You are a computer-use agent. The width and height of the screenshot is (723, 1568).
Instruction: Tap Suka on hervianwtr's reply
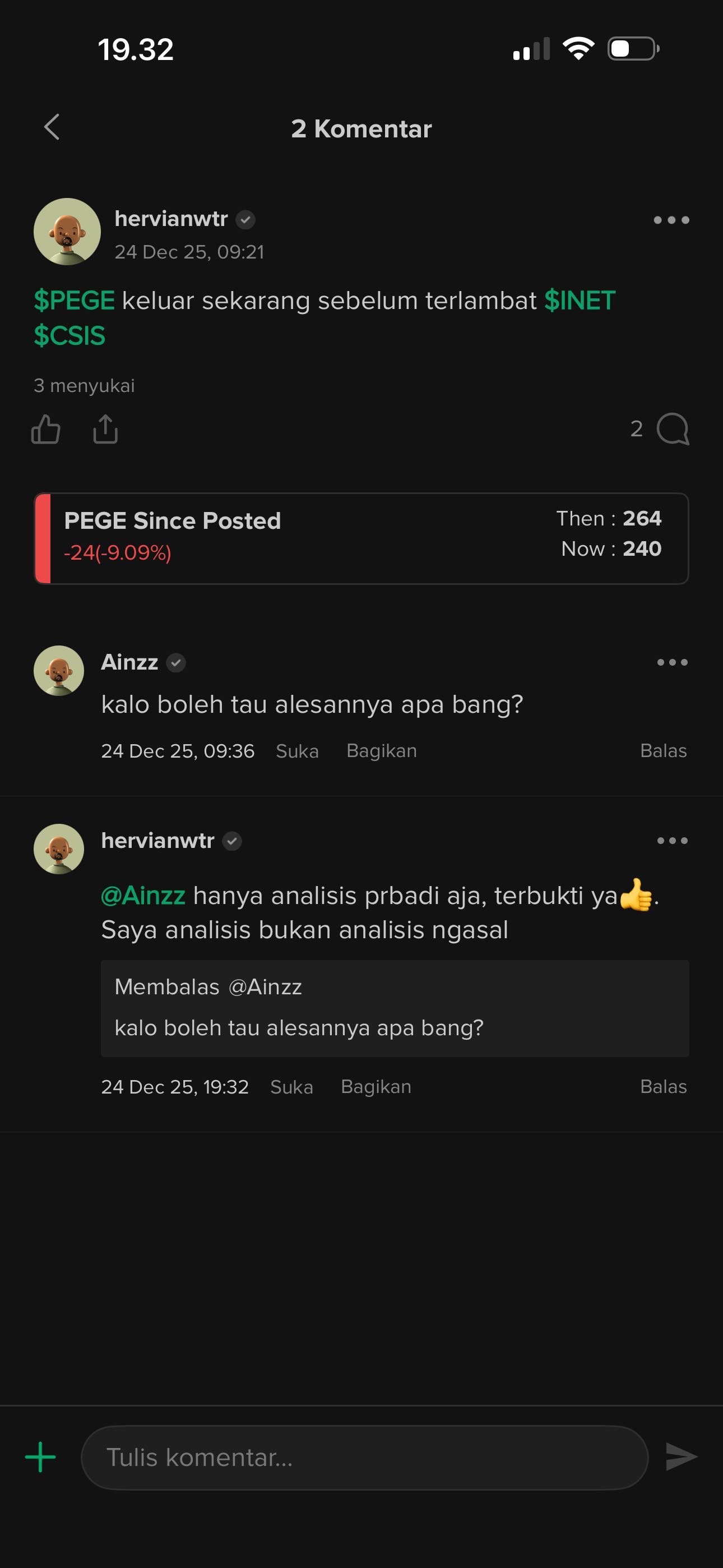click(x=291, y=1086)
